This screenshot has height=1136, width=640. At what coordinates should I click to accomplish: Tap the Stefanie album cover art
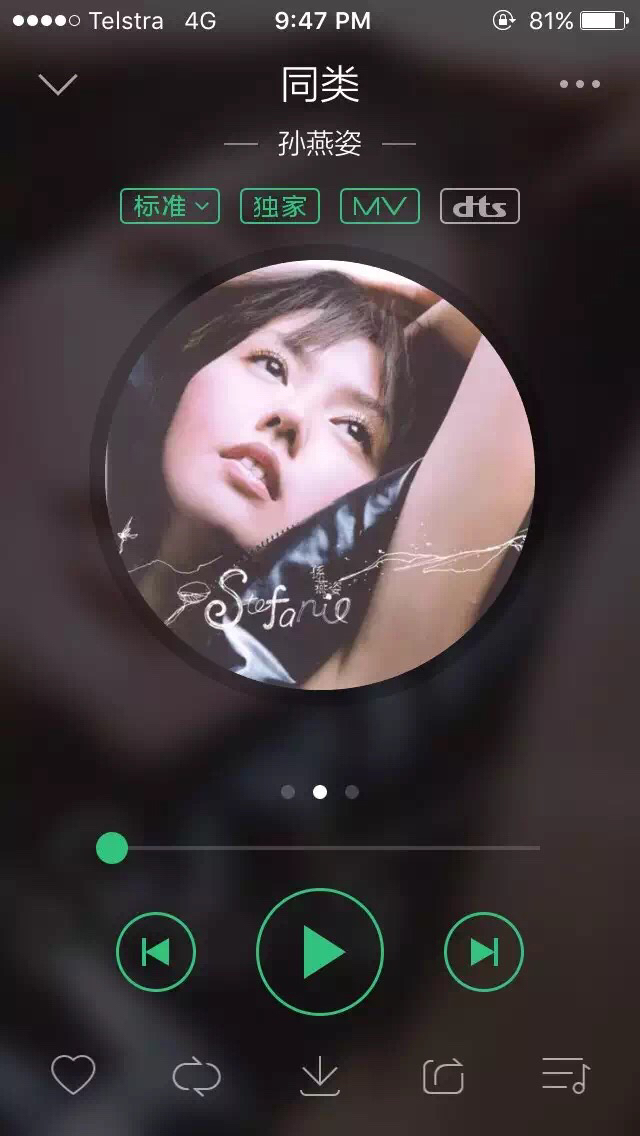pyautogui.click(x=320, y=475)
